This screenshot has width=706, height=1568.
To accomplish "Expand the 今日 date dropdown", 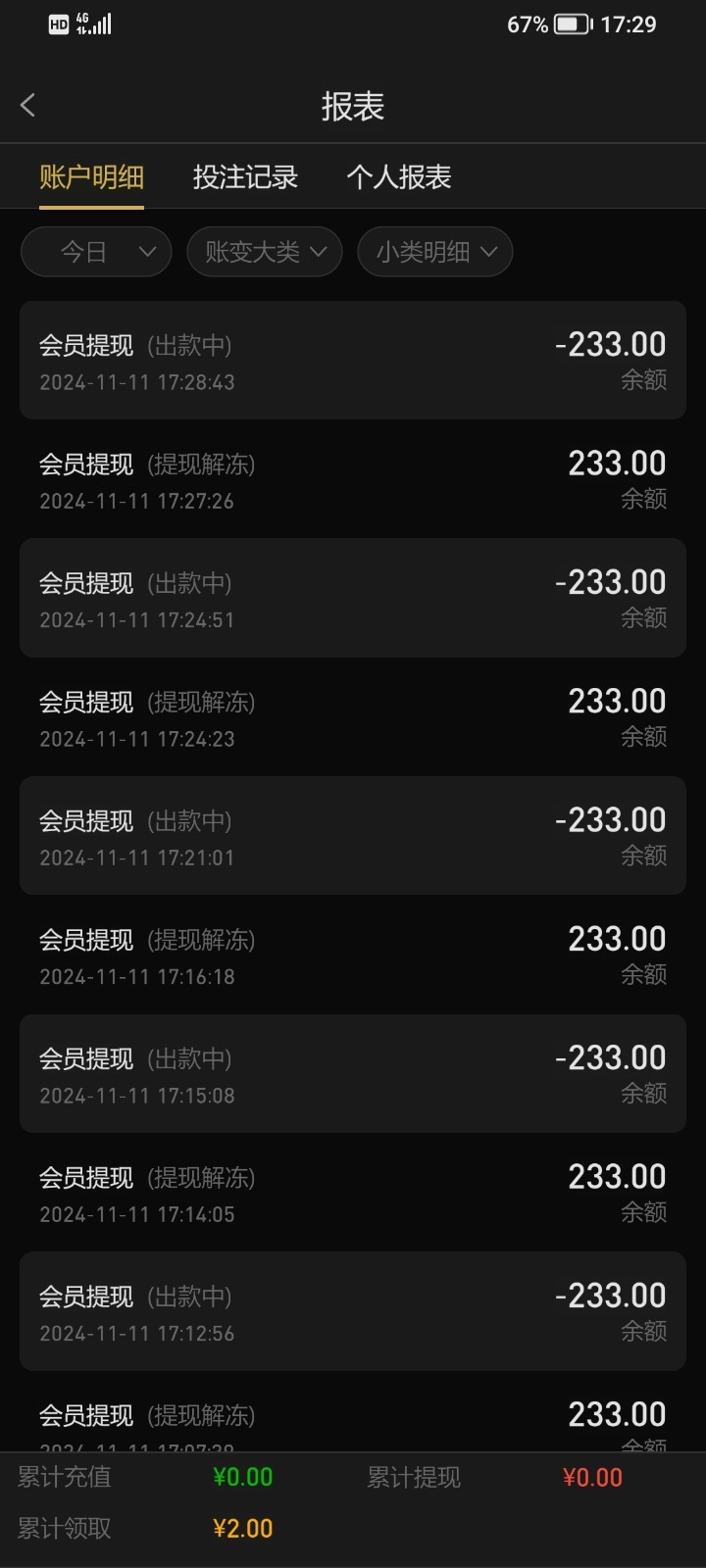I will [x=96, y=252].
